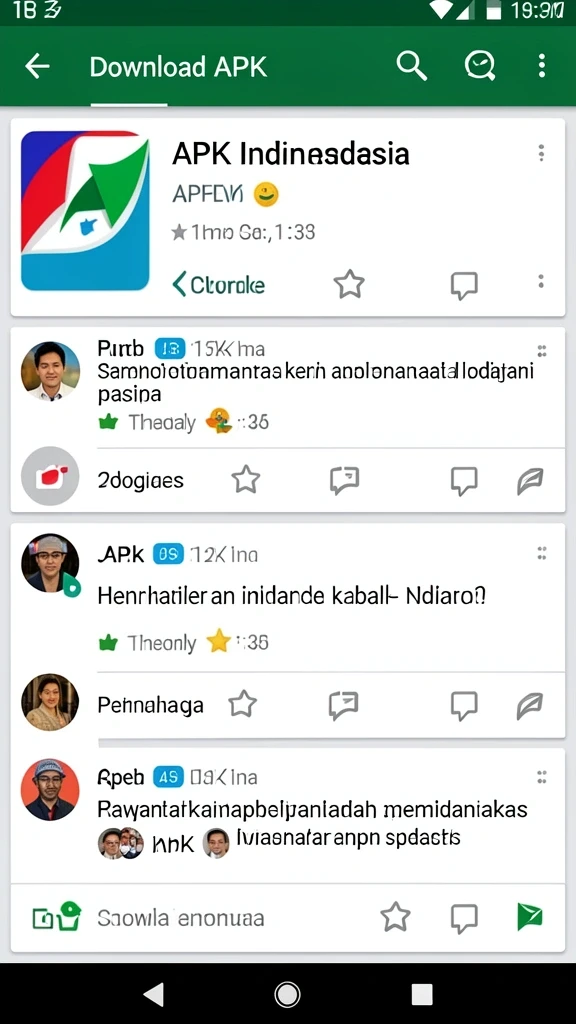
Task: Open the comment bubble on the 2dogiaes row
Action: (464, 481)
